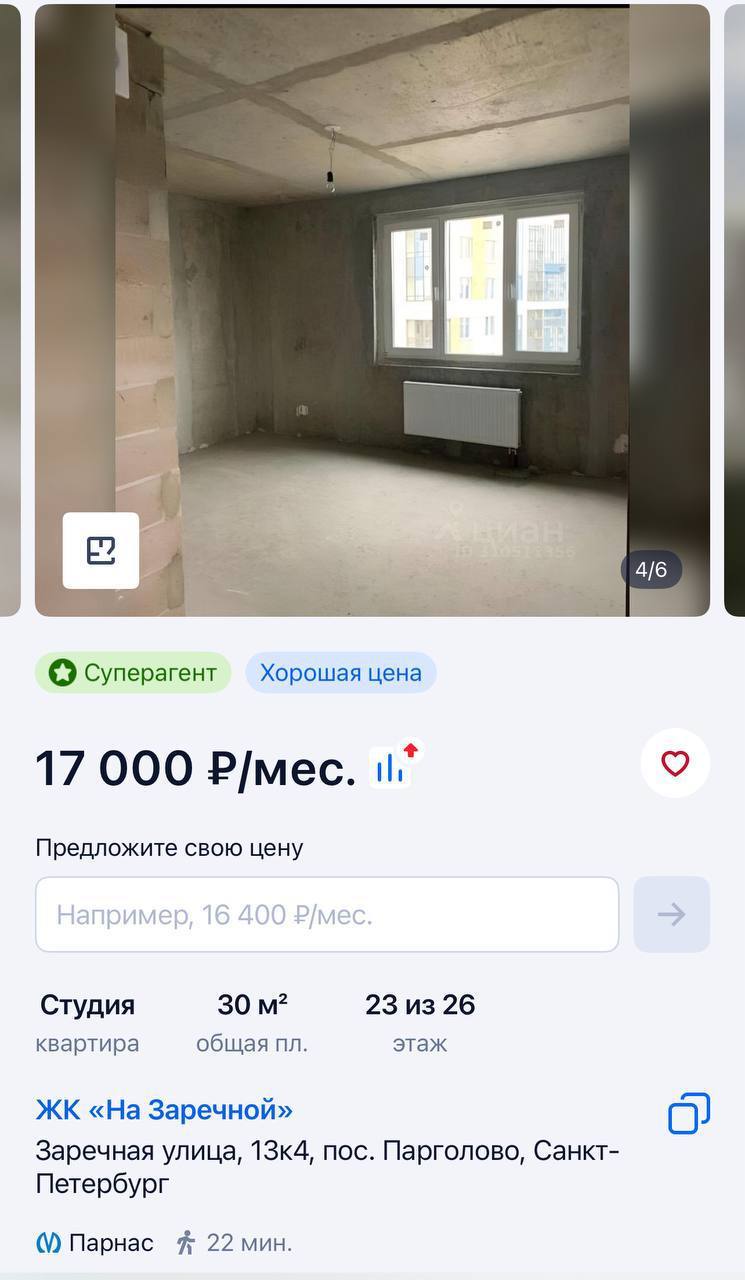Viewport: 745px width, 1280px height.
Task: Open the floor plan icon on the photo
Action: [101, 550]
